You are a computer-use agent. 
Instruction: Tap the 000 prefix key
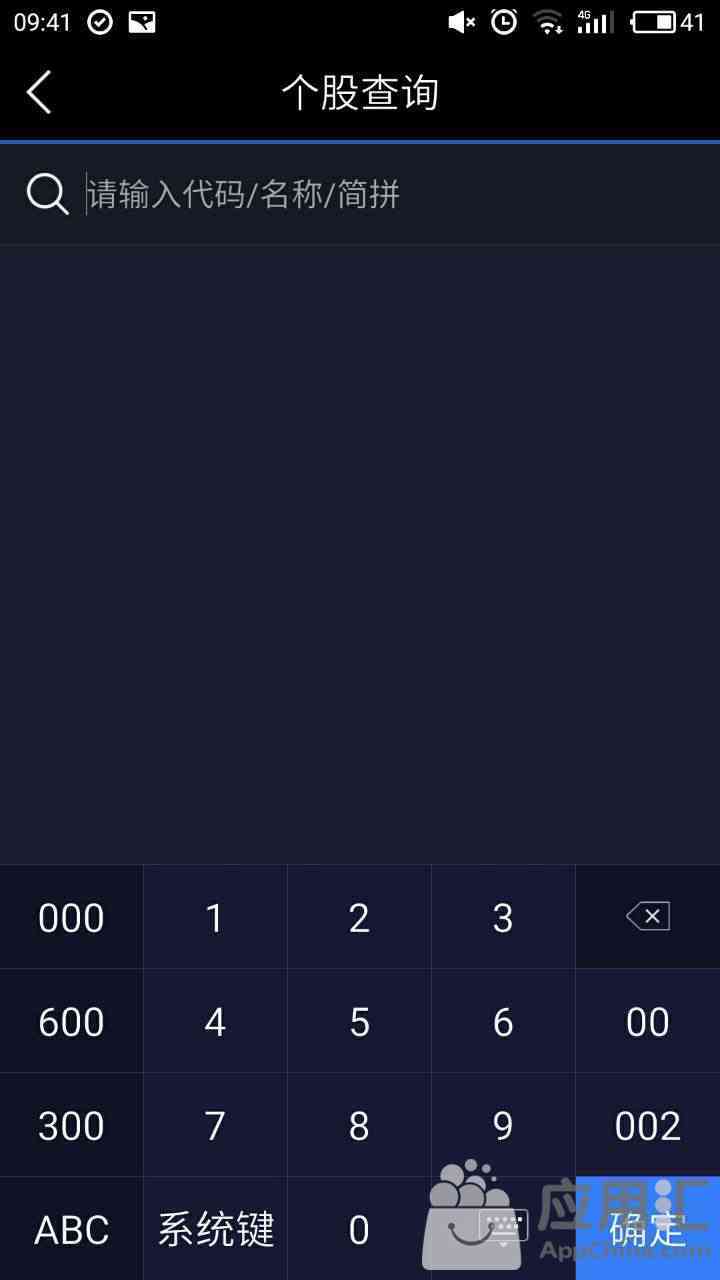point(71,917)
